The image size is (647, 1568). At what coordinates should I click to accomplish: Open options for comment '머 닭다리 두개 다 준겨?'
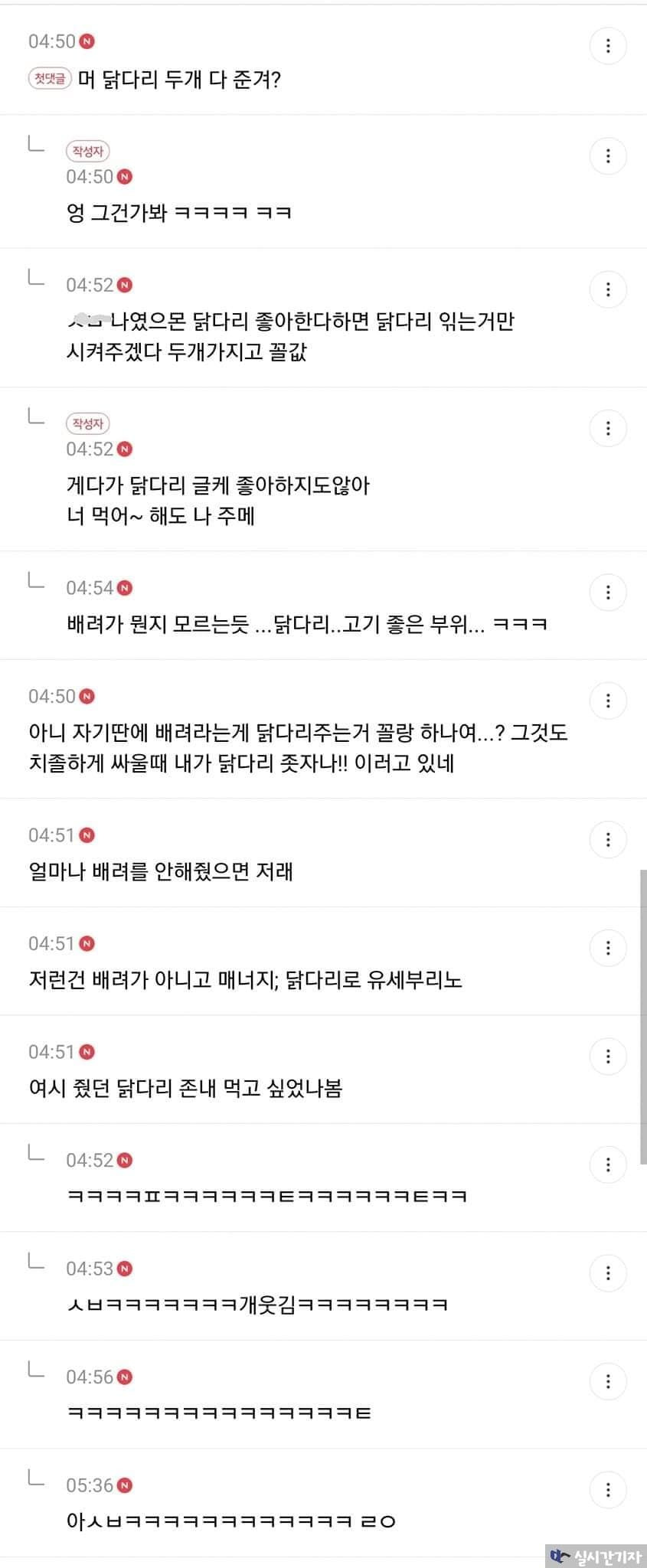(608, 47)
